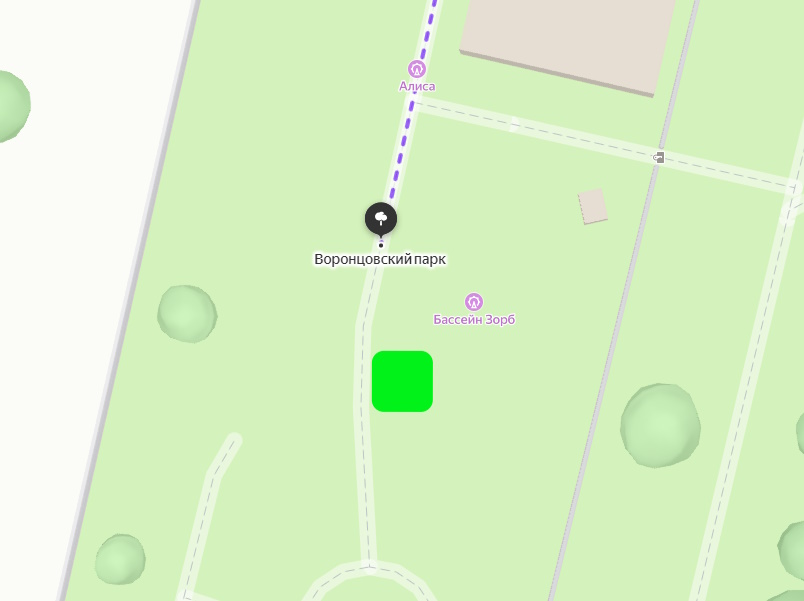This screenshot has height=601, width=804.
Task: Open the Воронцовский парк park pin
Action: click(x=381, y=218)
